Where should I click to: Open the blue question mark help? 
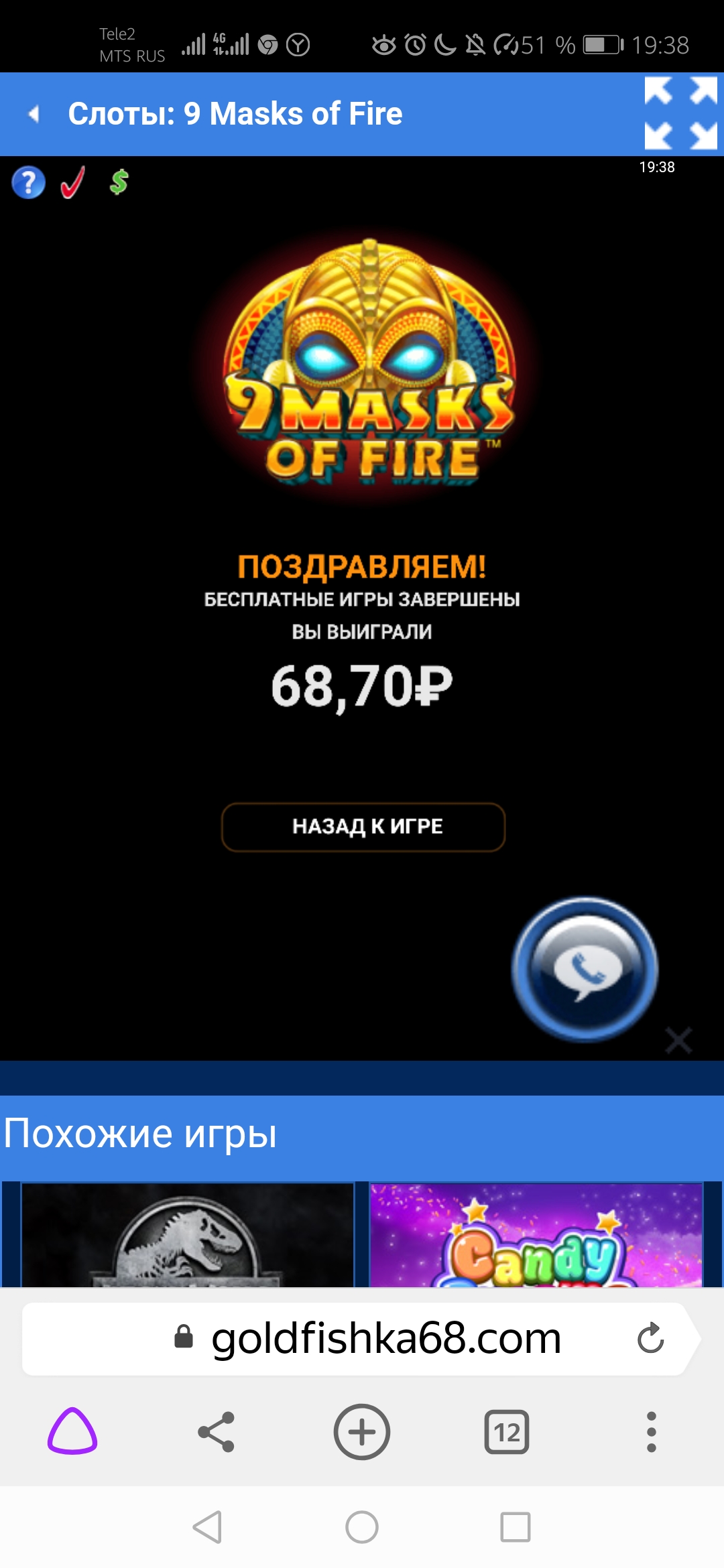[28, 183]
